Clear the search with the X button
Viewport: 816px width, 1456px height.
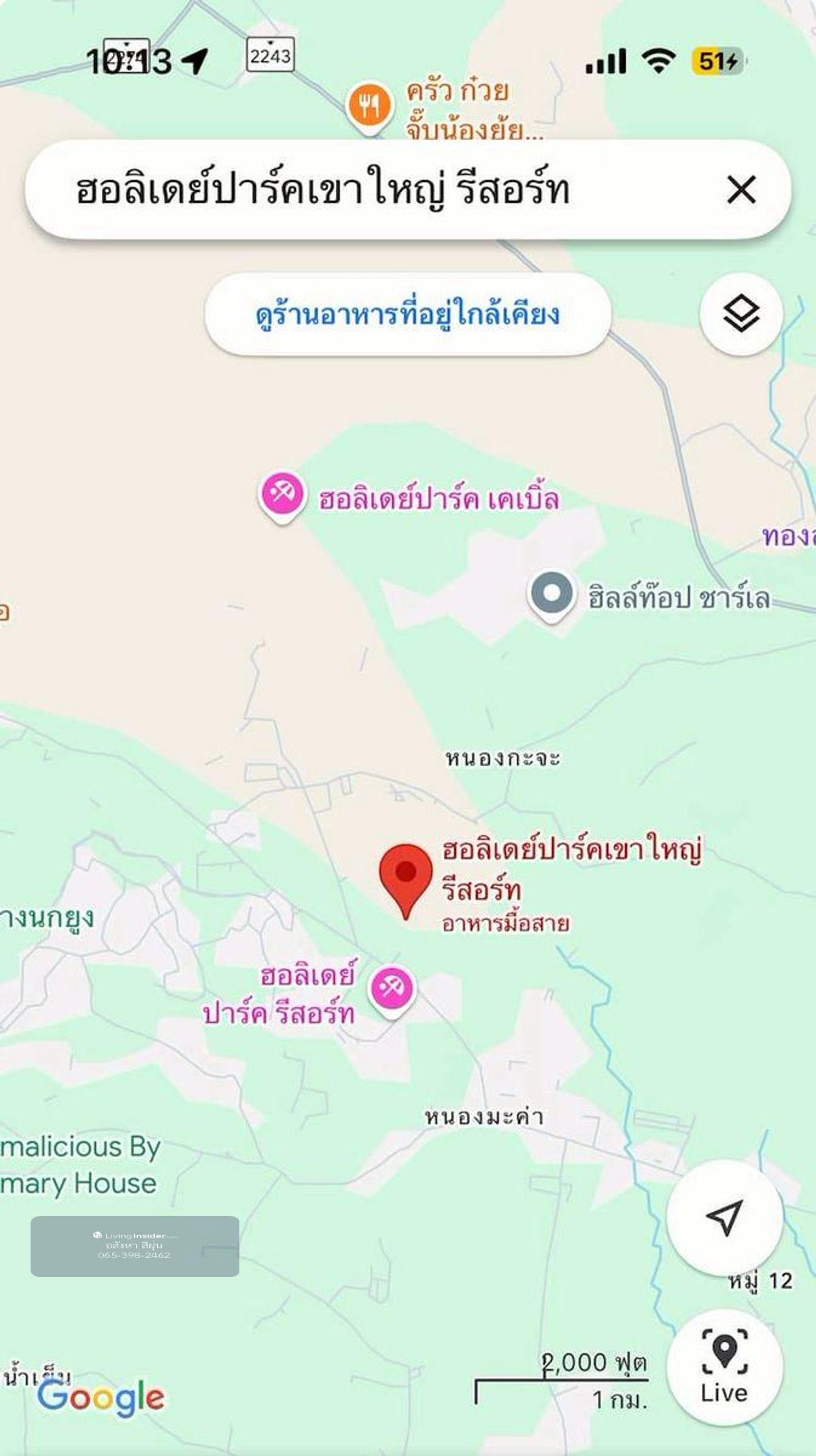coord(741,189)
